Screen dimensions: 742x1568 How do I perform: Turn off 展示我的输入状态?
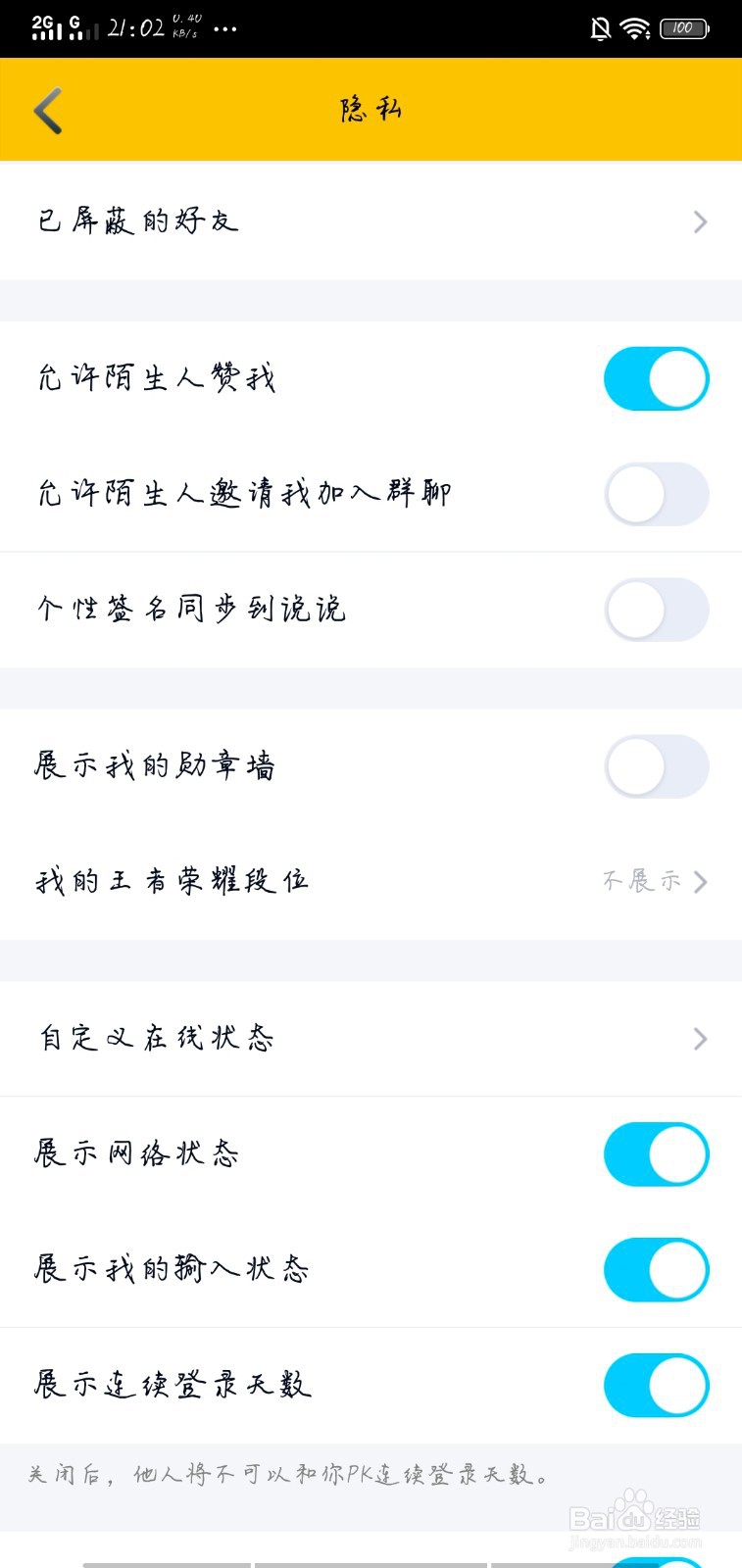click(x=656, y=1270)
